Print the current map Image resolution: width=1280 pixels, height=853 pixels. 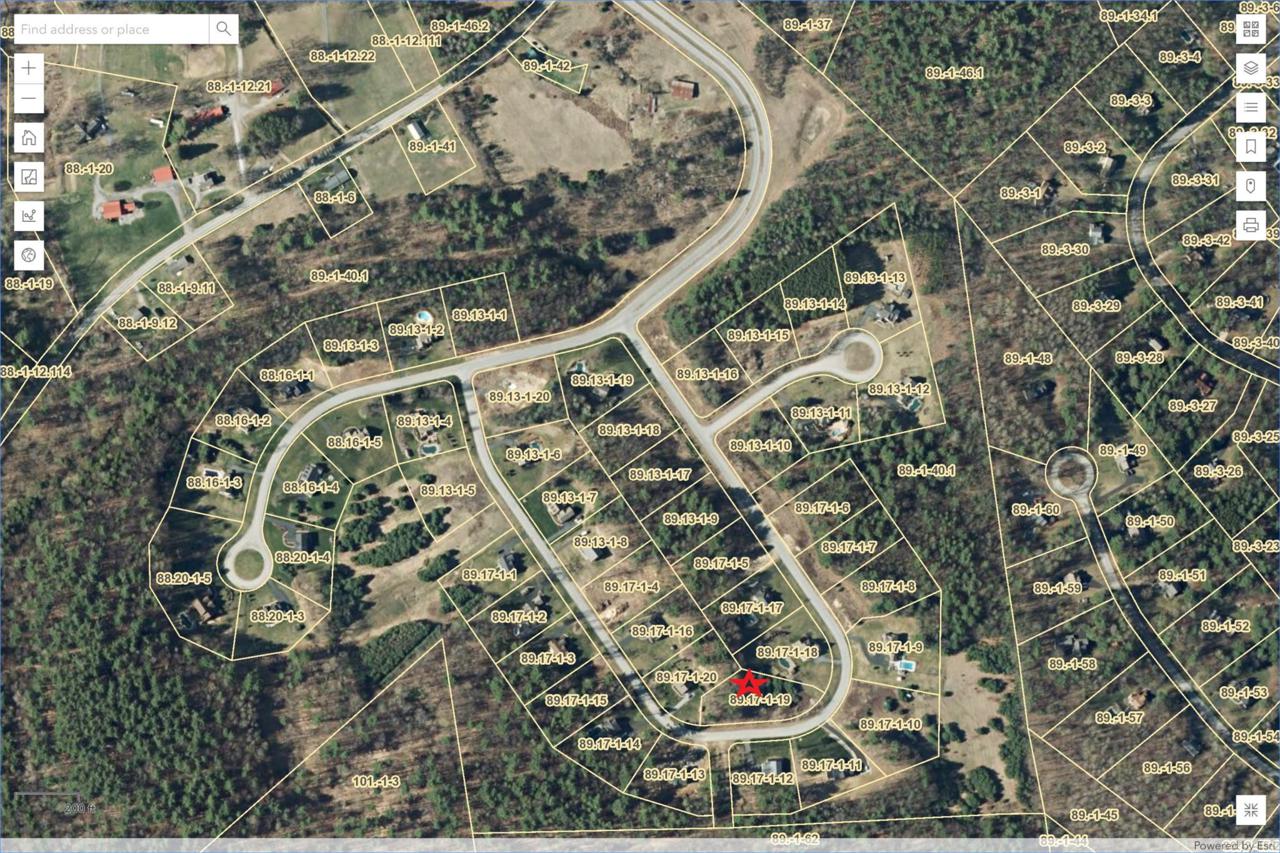[x=1250, y=224]
